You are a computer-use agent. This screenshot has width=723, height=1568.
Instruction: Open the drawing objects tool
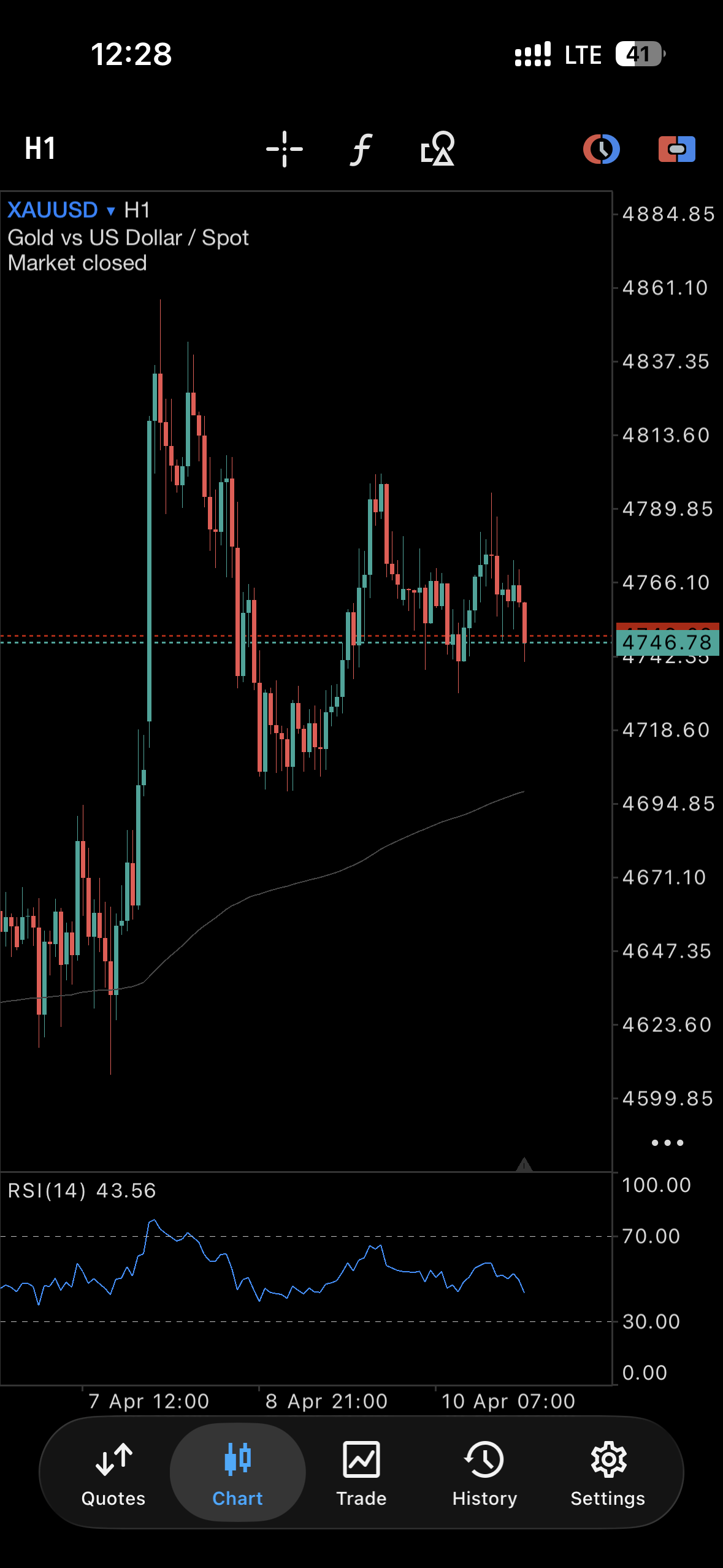point(438,149)
